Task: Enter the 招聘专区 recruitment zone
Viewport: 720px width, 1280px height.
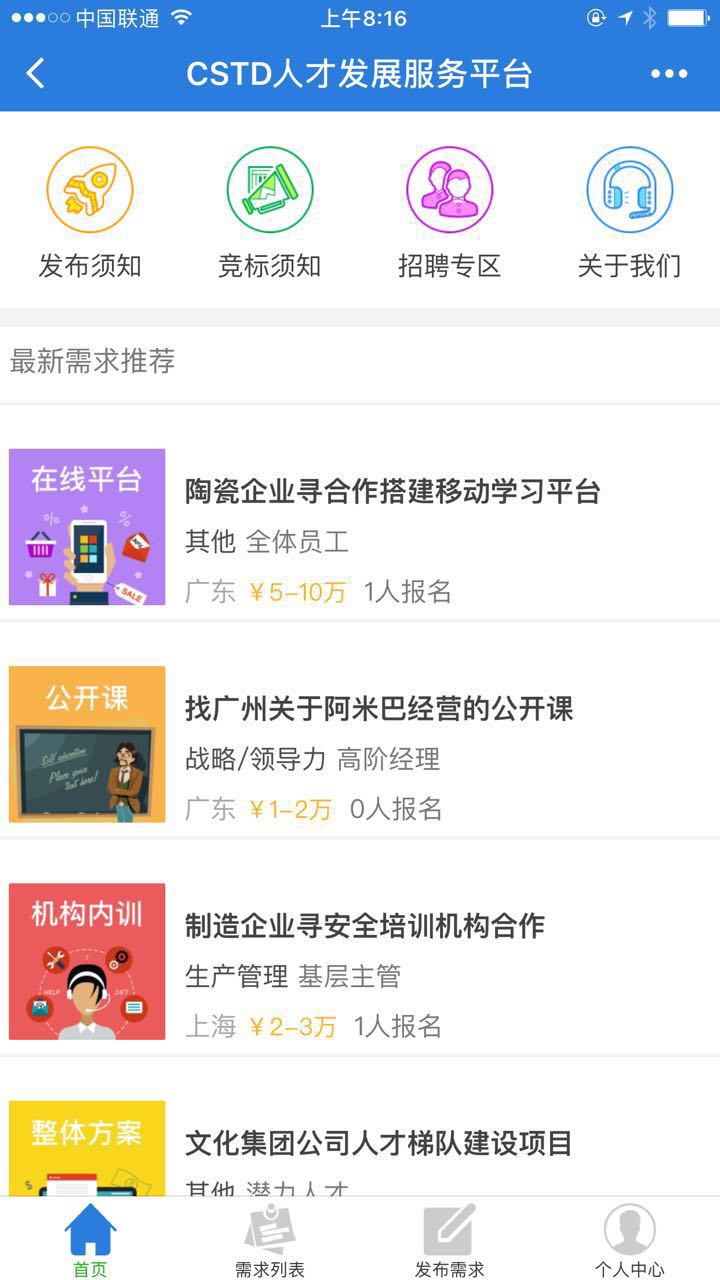Action: tap(450, 212)
